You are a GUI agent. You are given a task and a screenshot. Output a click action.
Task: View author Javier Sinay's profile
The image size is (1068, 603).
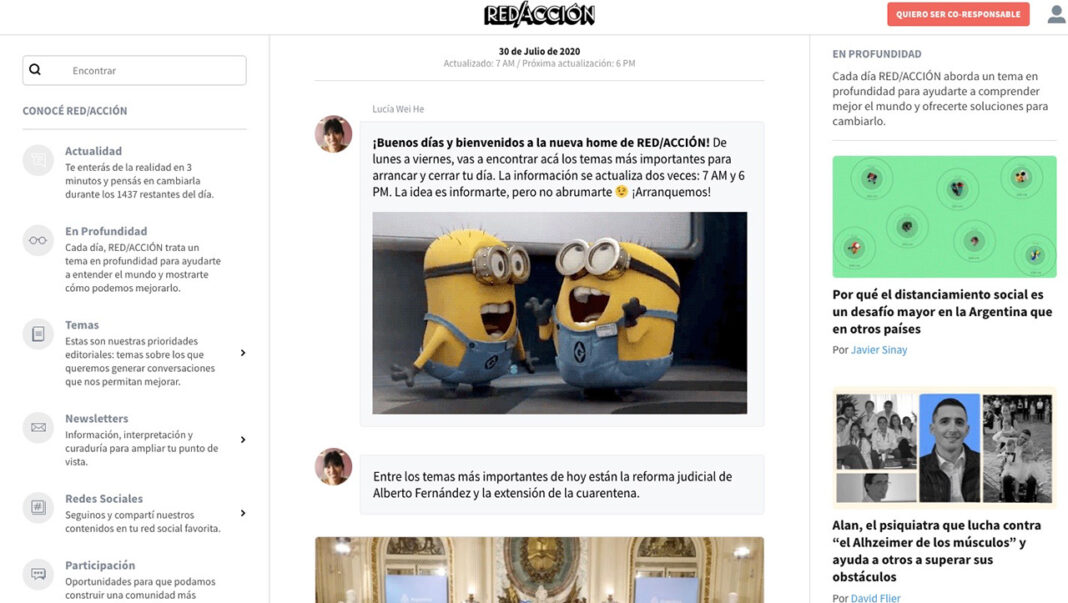(x=879, y=350)
